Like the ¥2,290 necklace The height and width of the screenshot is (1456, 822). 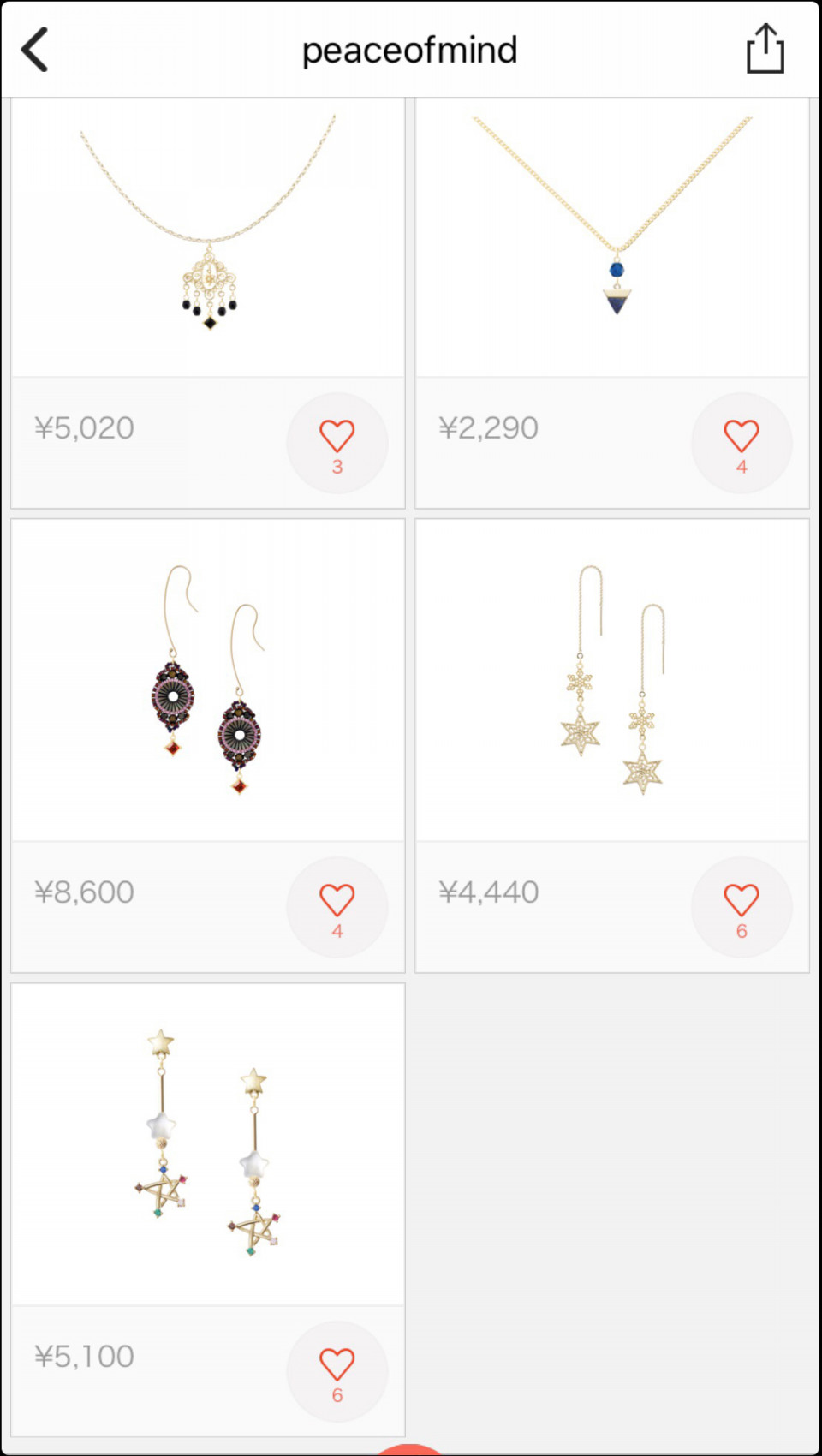741,443
